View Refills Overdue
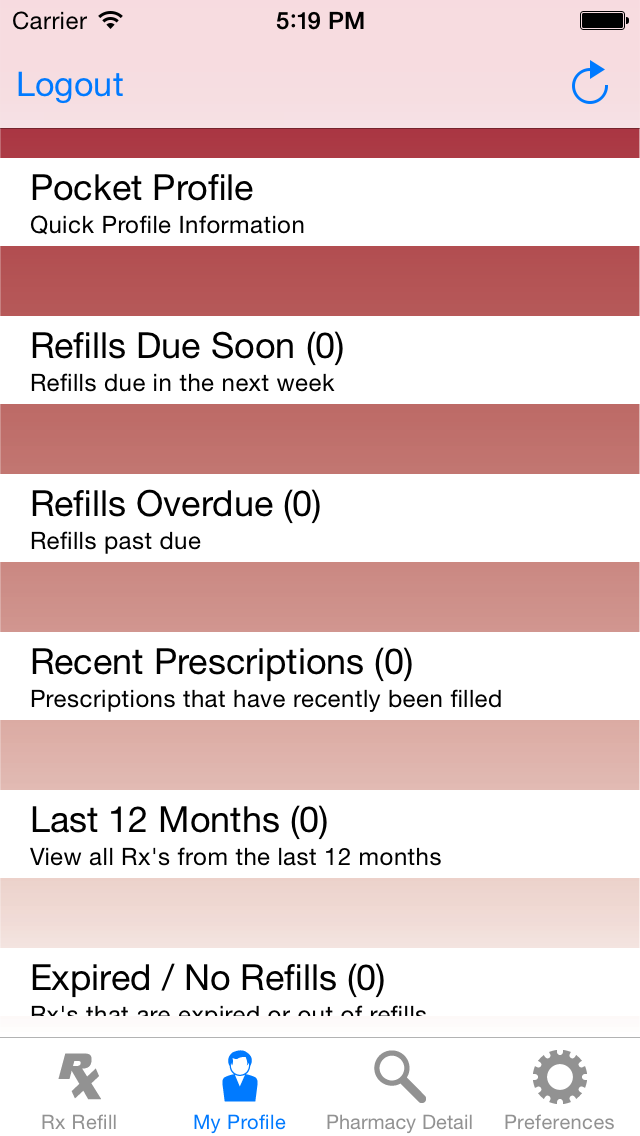 [320, 518]
